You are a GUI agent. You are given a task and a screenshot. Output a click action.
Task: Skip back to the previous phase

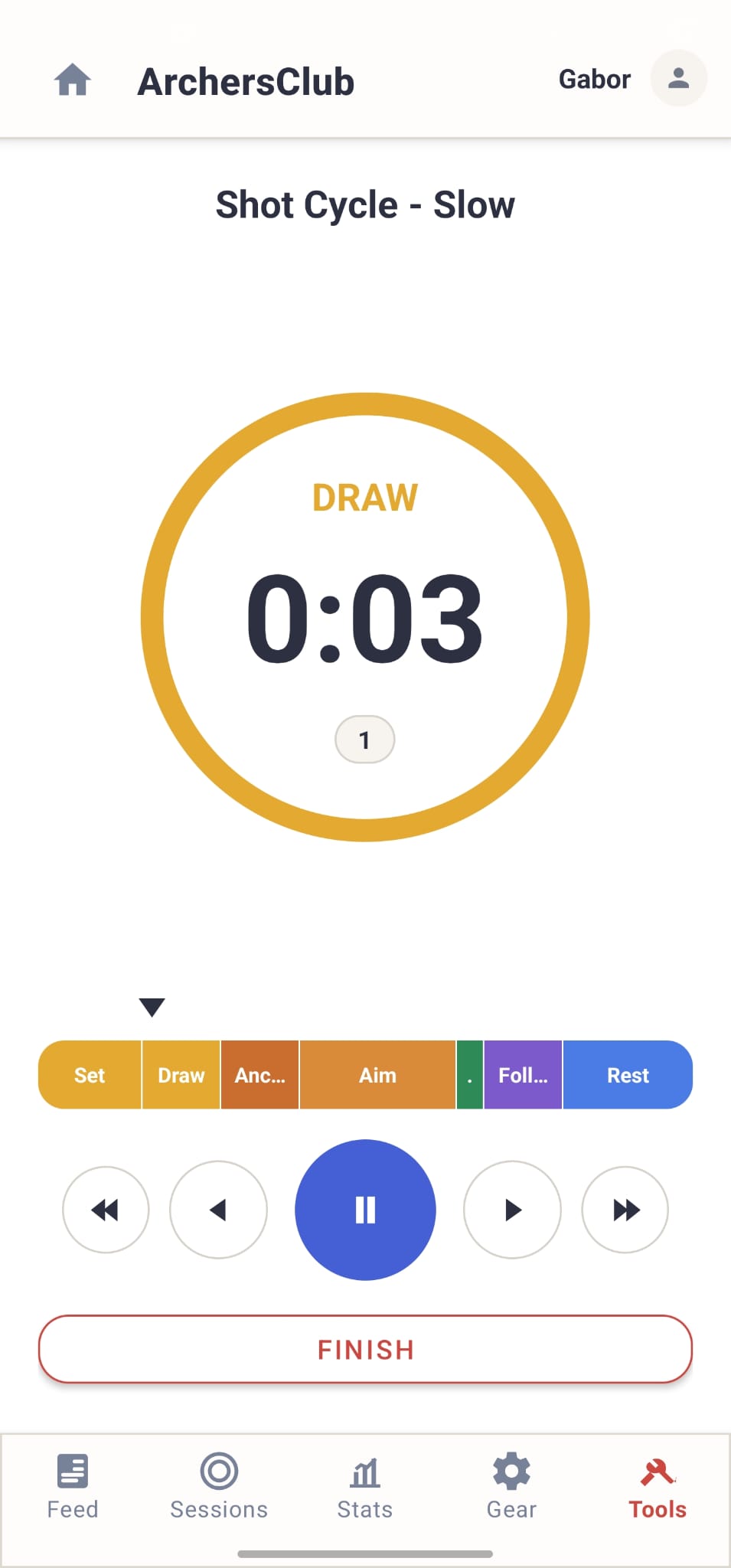coord(218,1208)
